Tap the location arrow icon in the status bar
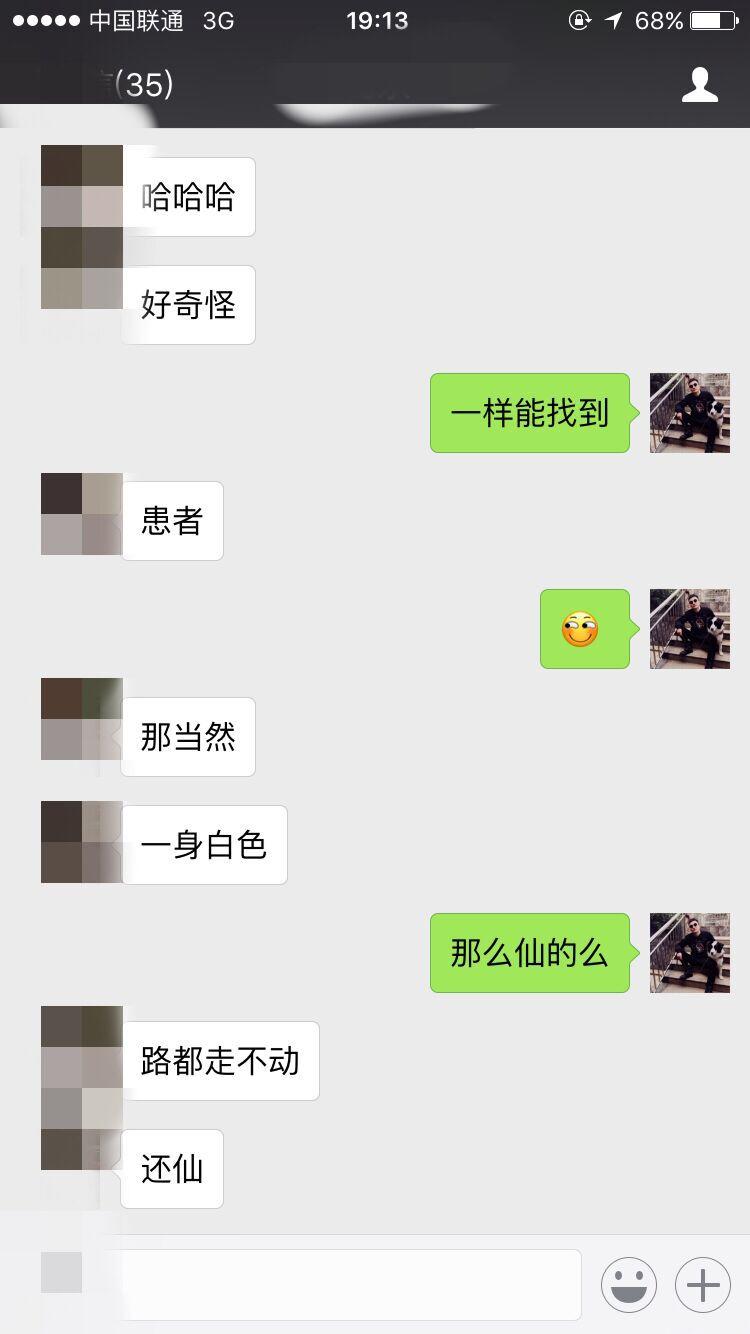The height and width of the screenshot is (1334, 750). 611,20
